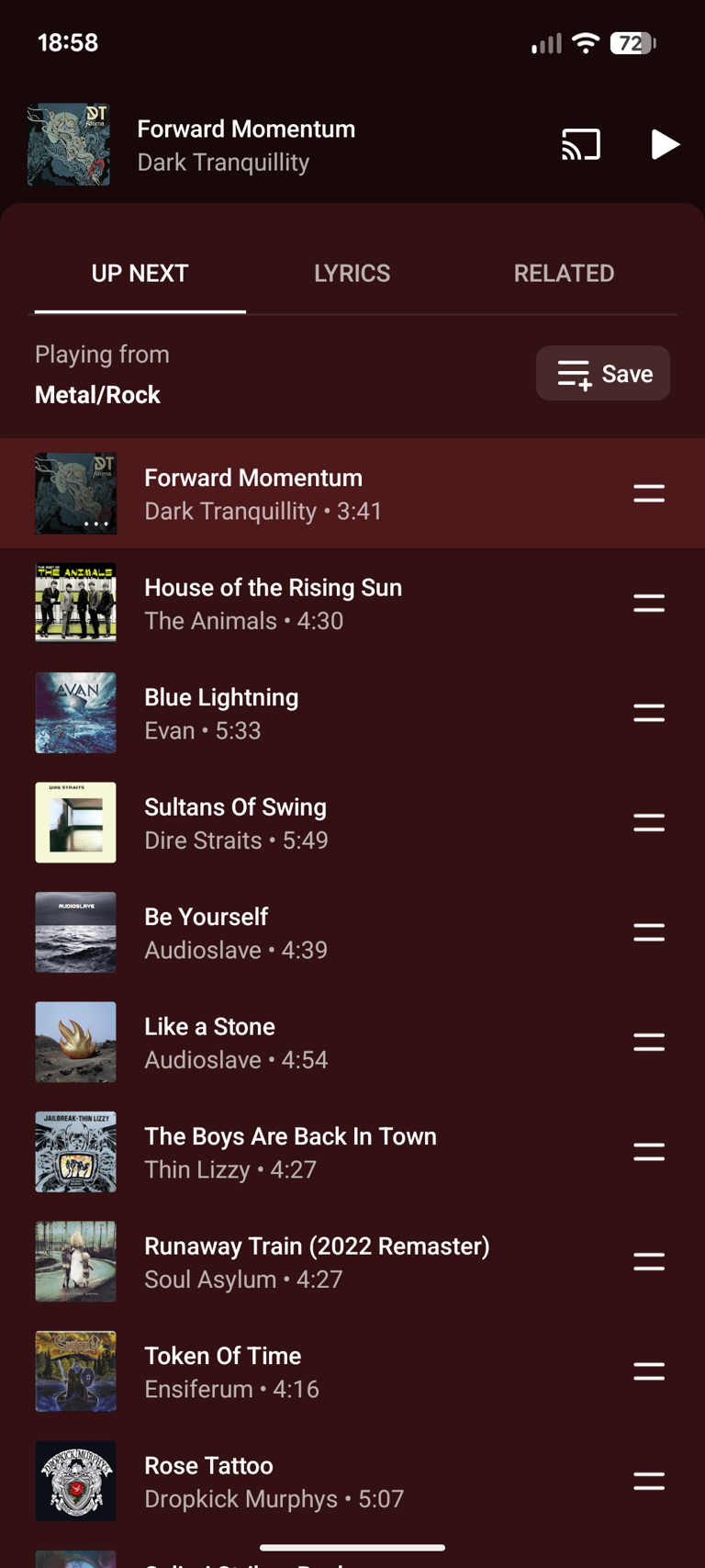This screenshot has height=1568, width=705.
Task: Play Be Yourself by Audioslave
Action: (275, 931)
